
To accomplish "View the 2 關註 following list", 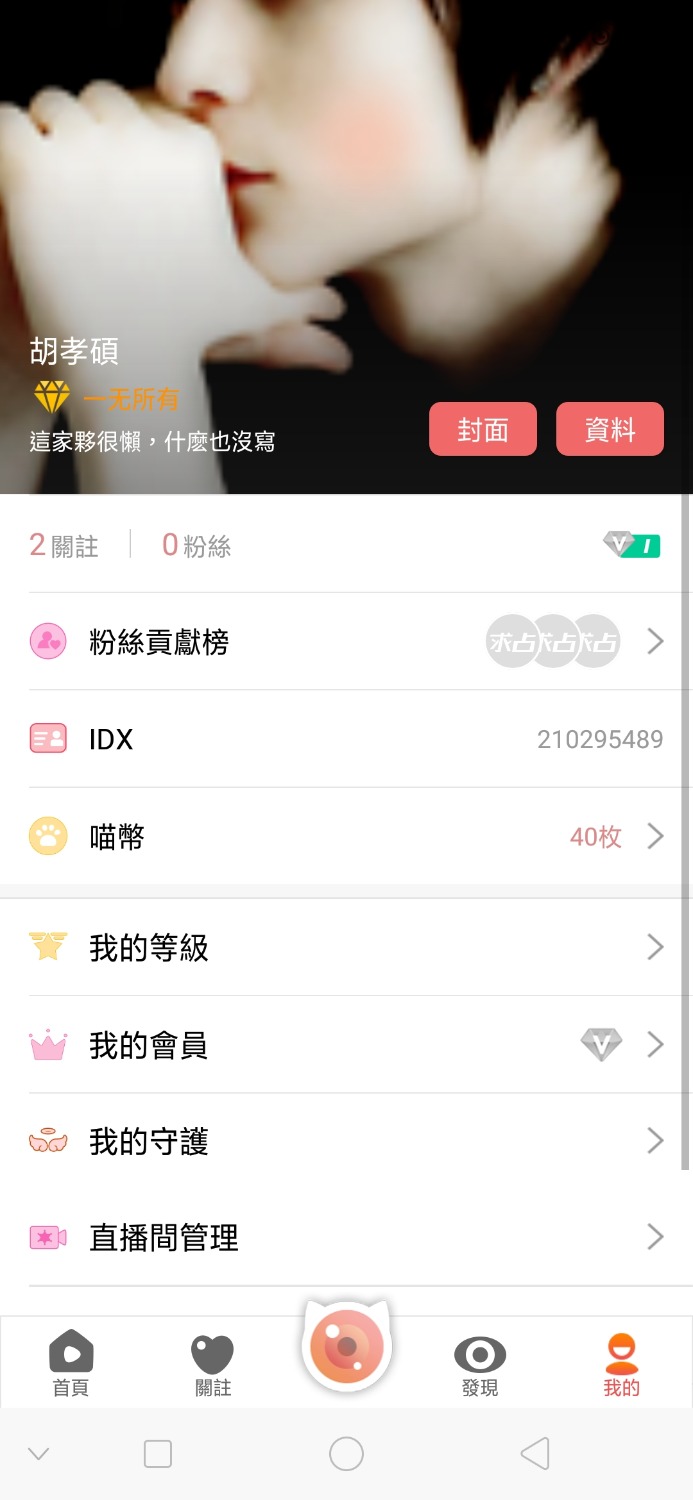I will (x=64, y=545).
